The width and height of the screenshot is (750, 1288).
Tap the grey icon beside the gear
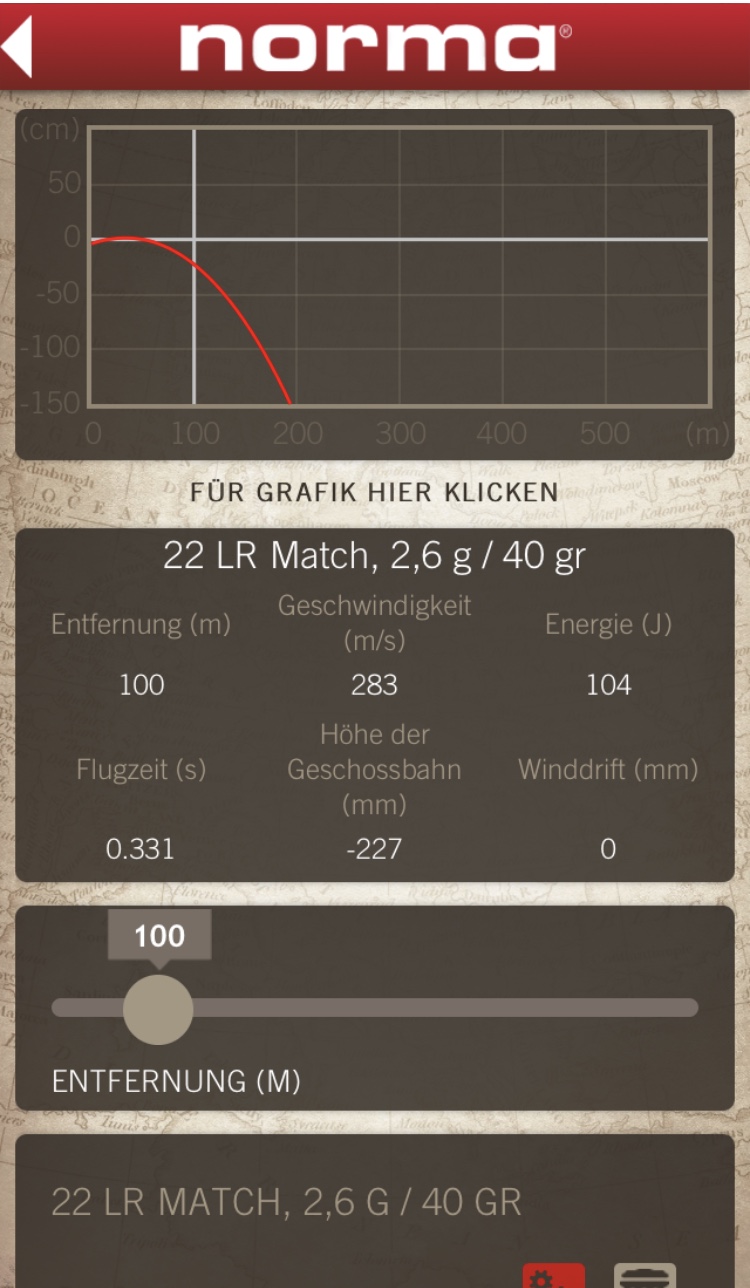coord(644,1276)
